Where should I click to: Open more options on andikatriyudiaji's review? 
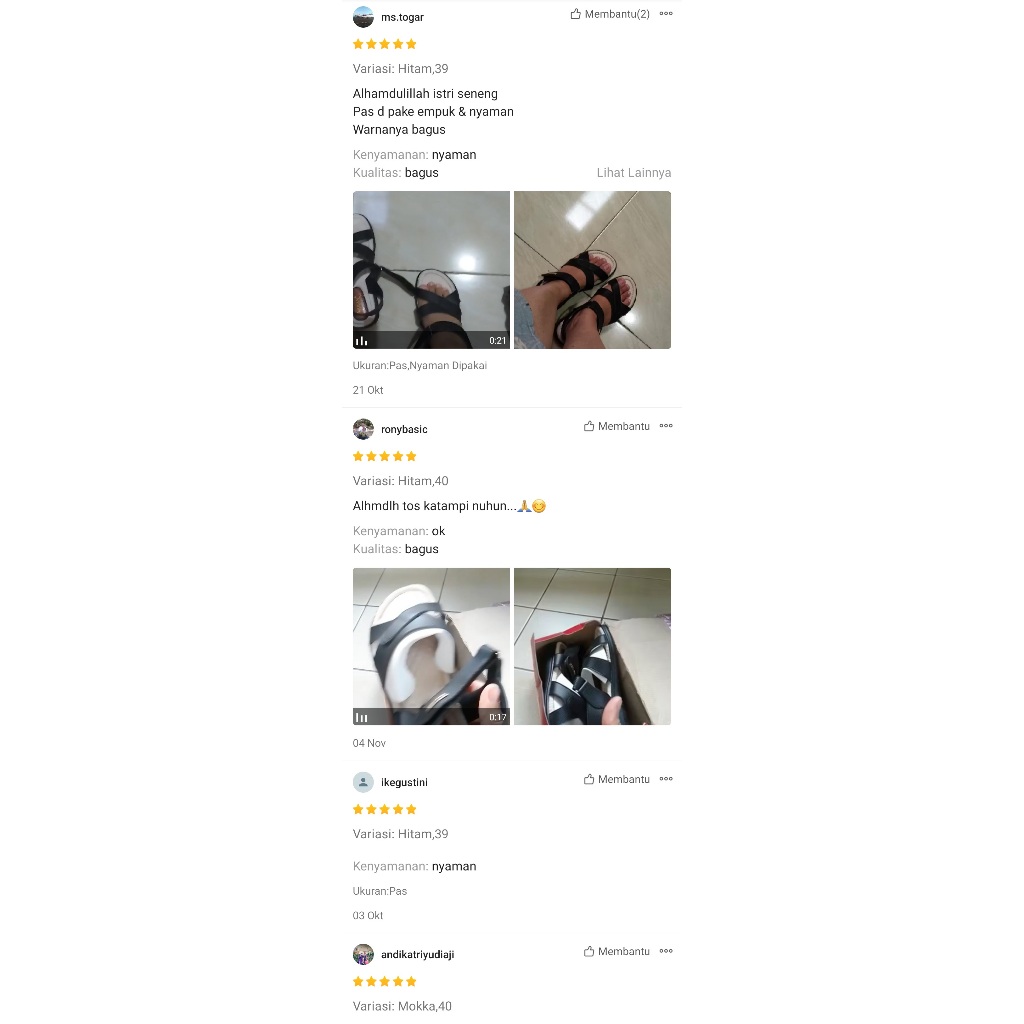tap(666, 951)
